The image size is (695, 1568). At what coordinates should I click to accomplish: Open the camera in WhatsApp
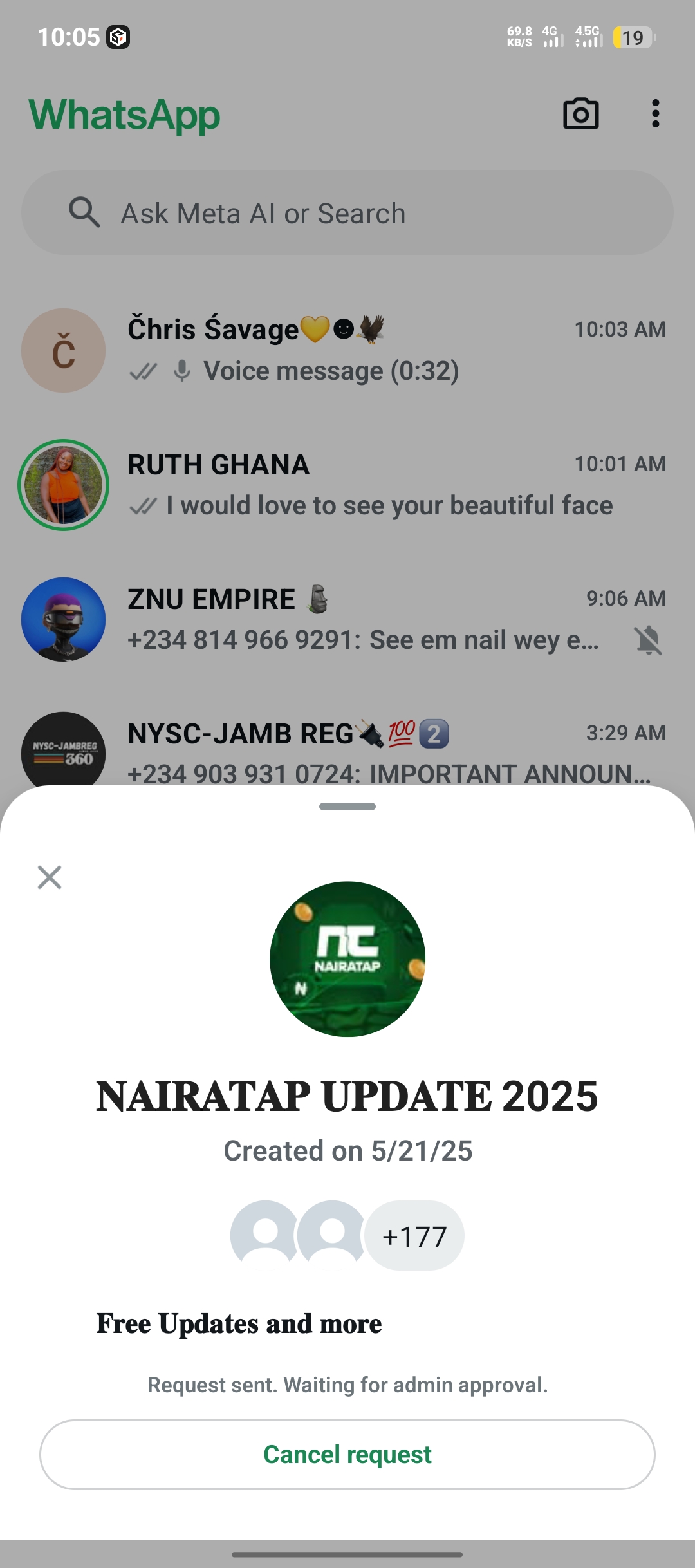[x=580, y=115]
